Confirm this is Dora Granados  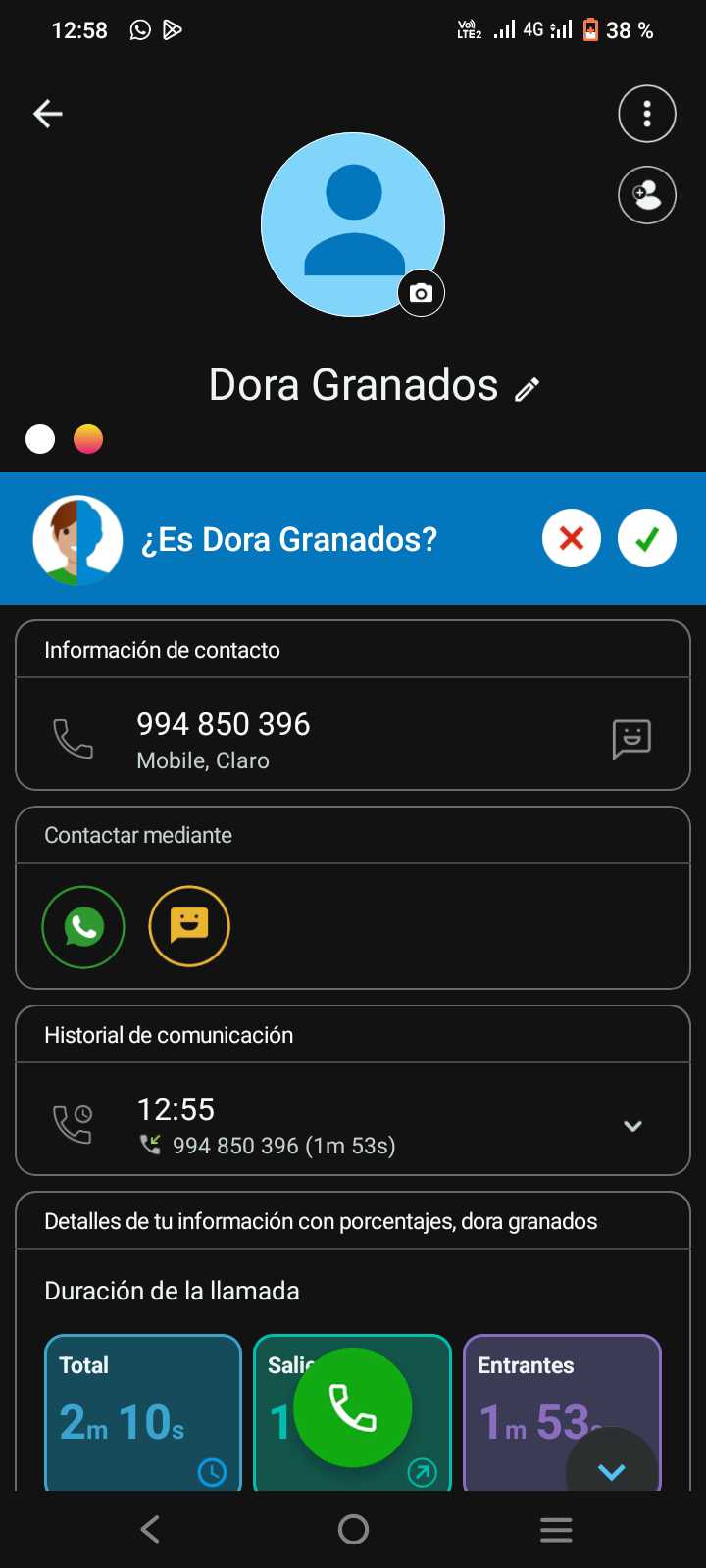point(646,538)
